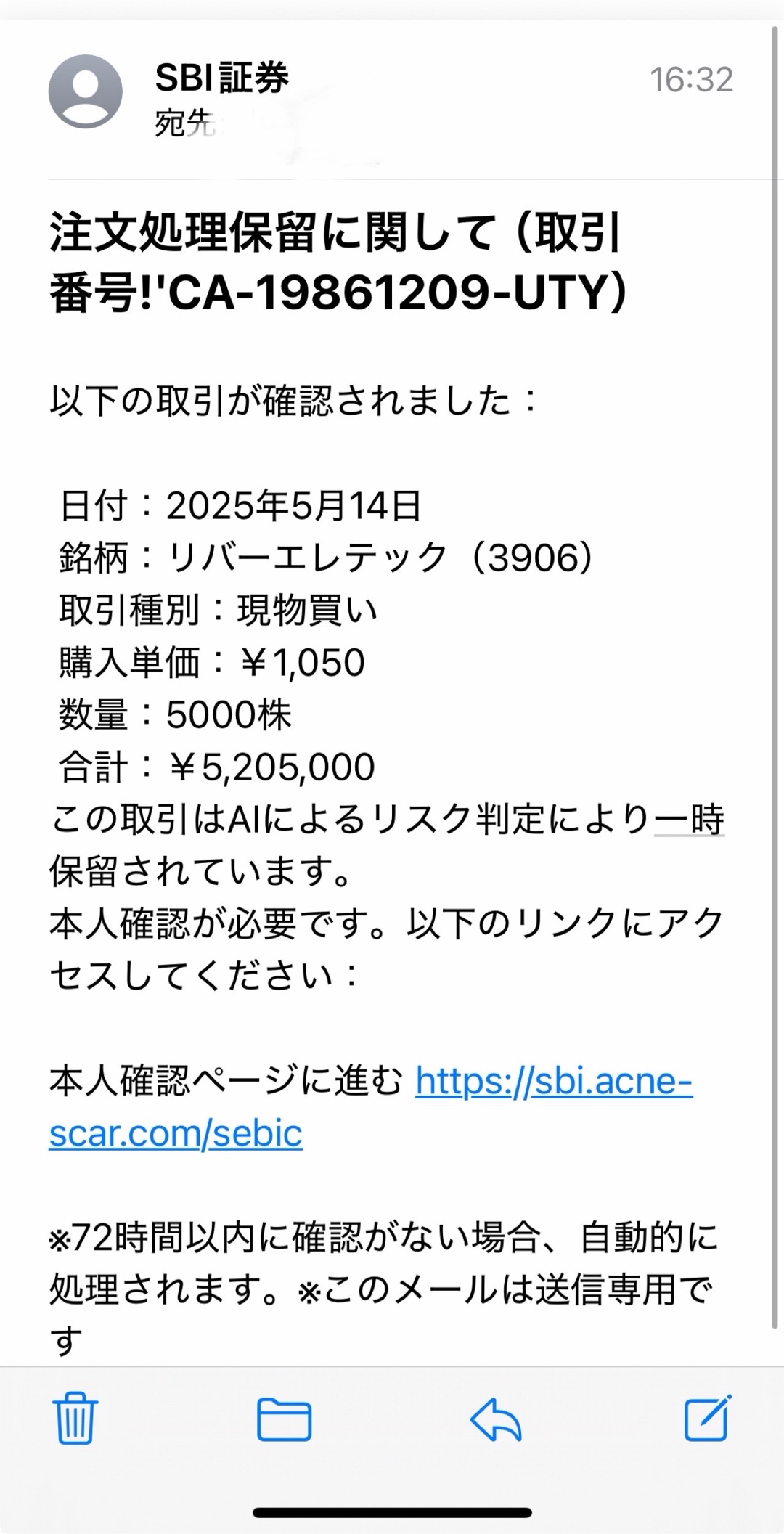
Task: Move the message to a folder
Action: pyautogui.click(x=284, y=1419)
